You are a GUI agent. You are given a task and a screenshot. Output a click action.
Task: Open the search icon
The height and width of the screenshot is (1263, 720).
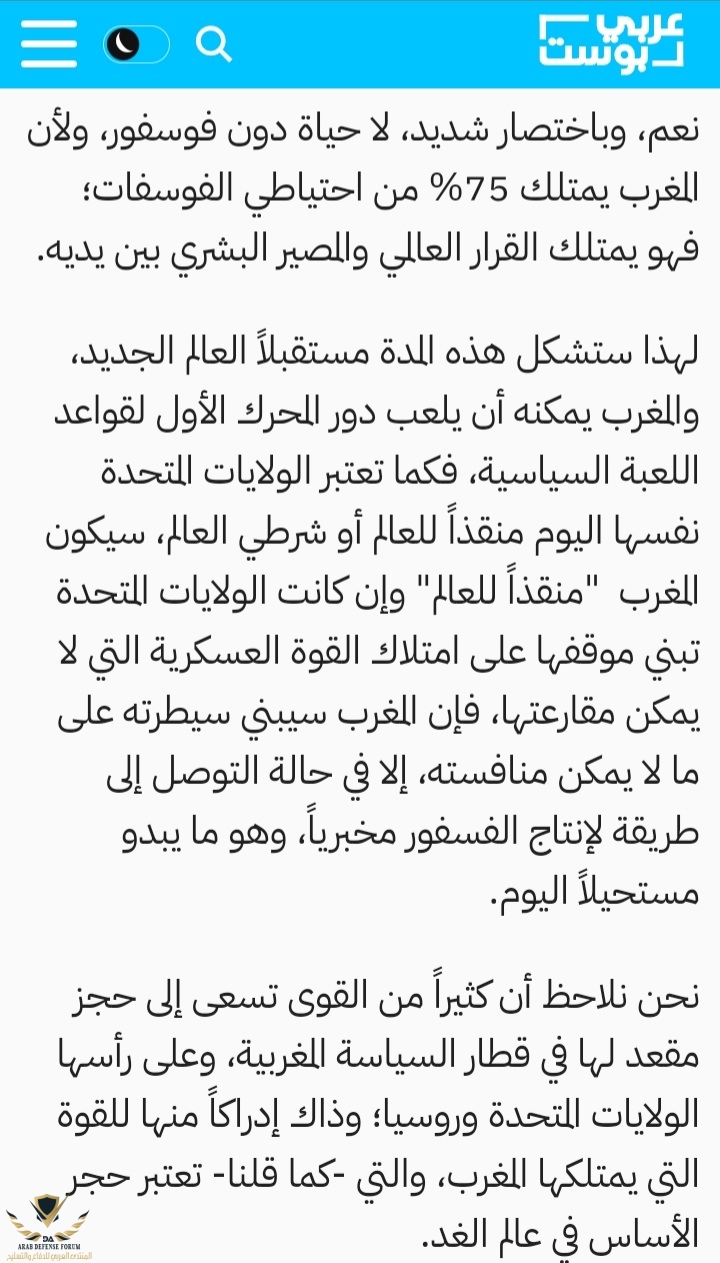point(213,44)
